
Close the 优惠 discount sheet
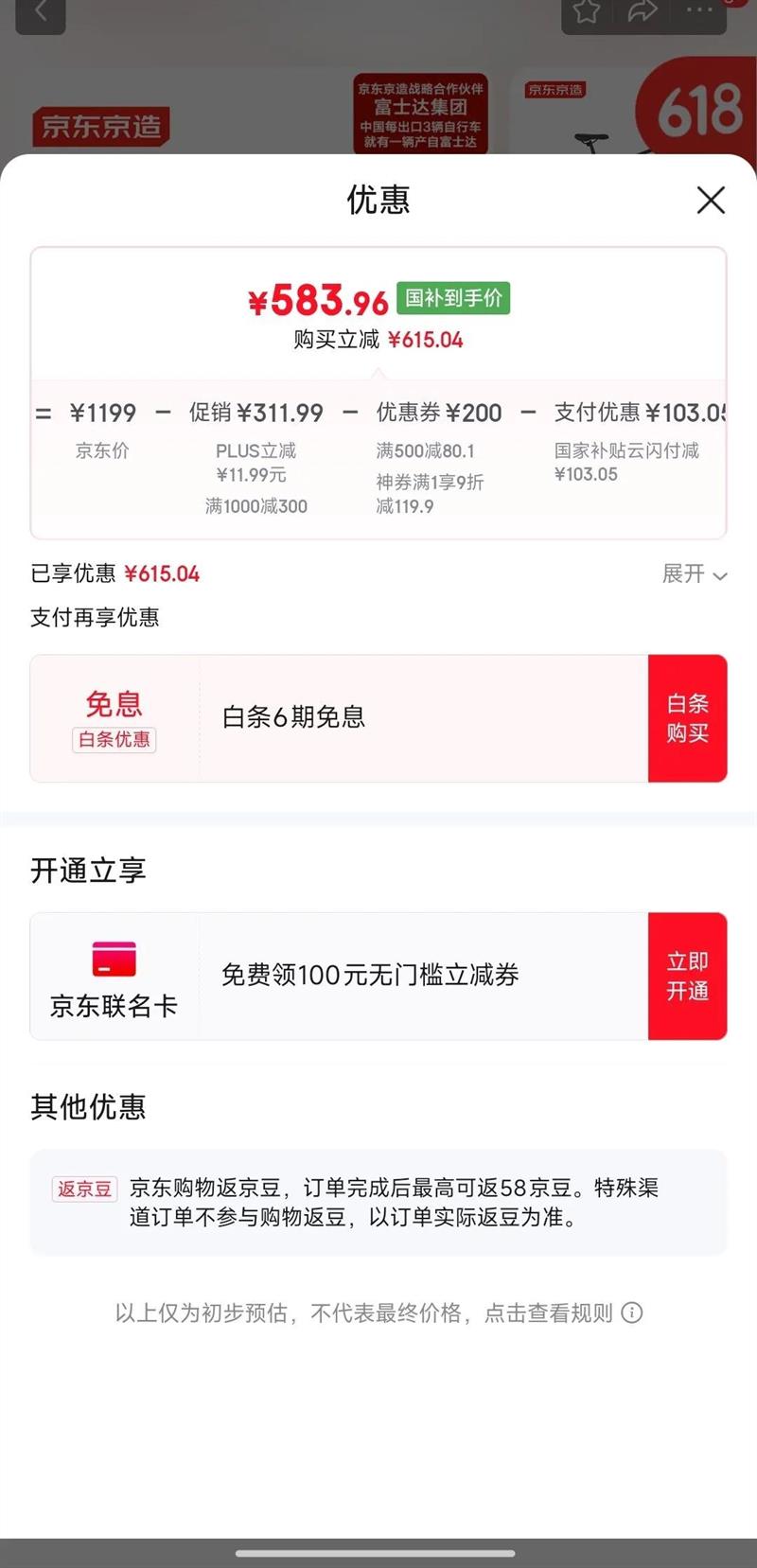pos(711,200)
